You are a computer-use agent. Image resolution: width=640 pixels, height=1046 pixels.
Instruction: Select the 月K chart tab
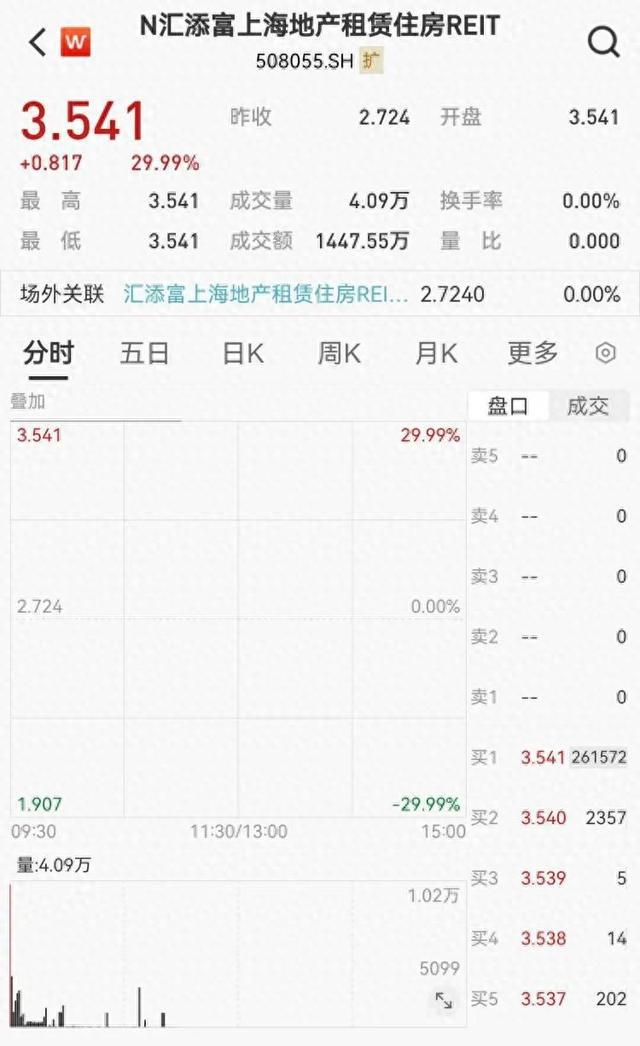point(436,353)
